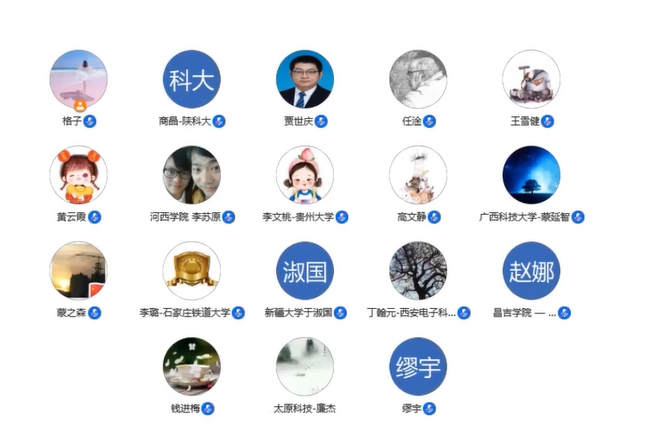Tap 李文桃-贵州大学 avatar
Viewport: 658px width, 442px height.
click(x=305, y=175)
